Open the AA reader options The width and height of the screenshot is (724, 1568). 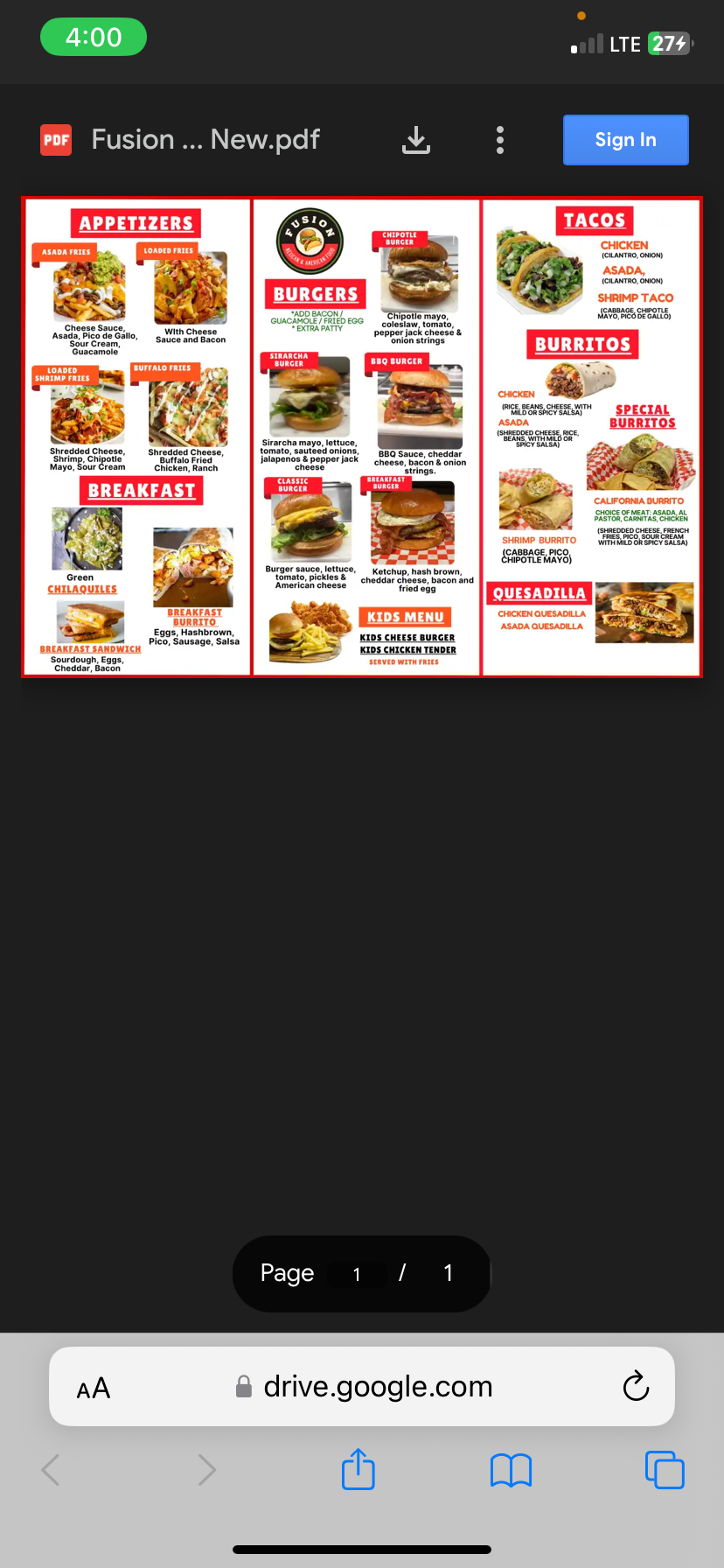pos(94,1389)
